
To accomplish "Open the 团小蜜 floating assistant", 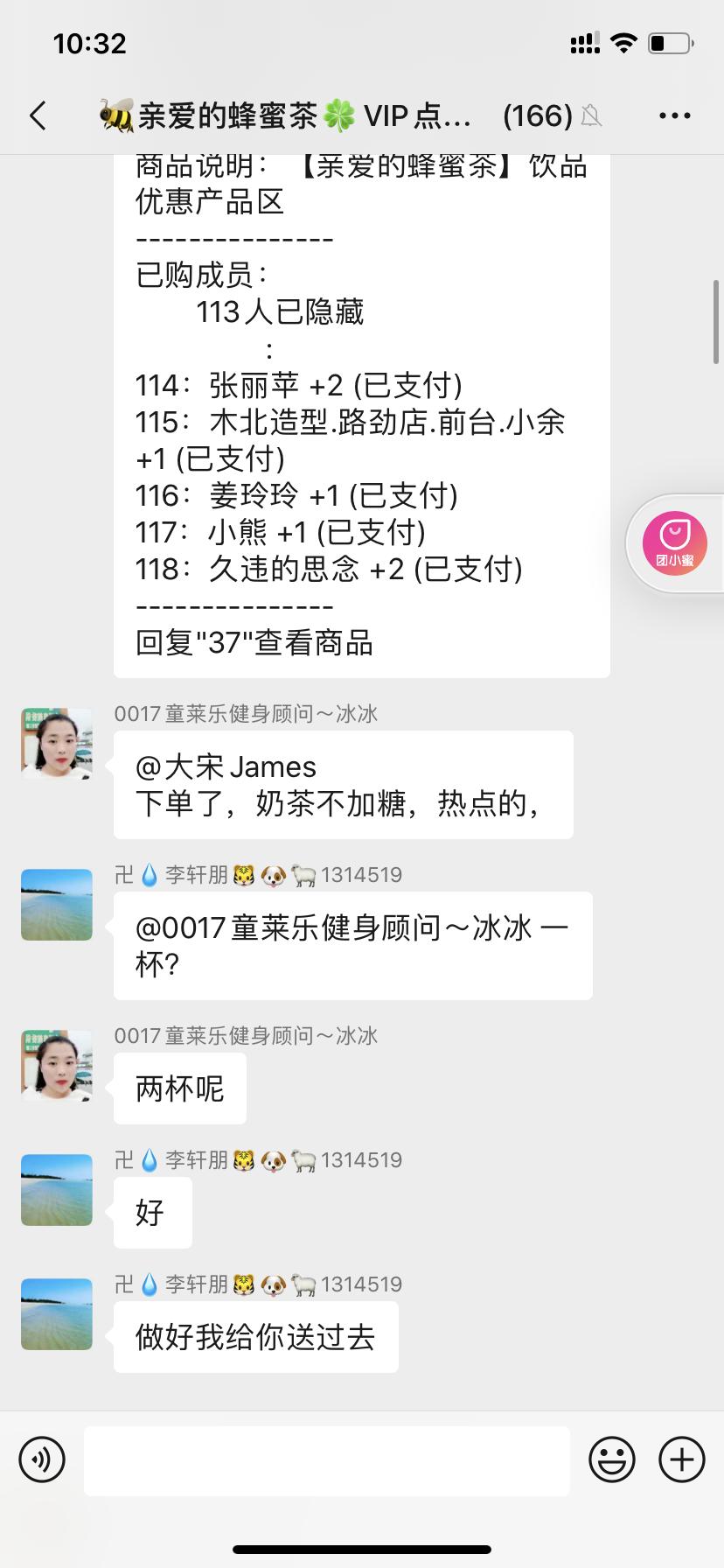I will 673,542.
